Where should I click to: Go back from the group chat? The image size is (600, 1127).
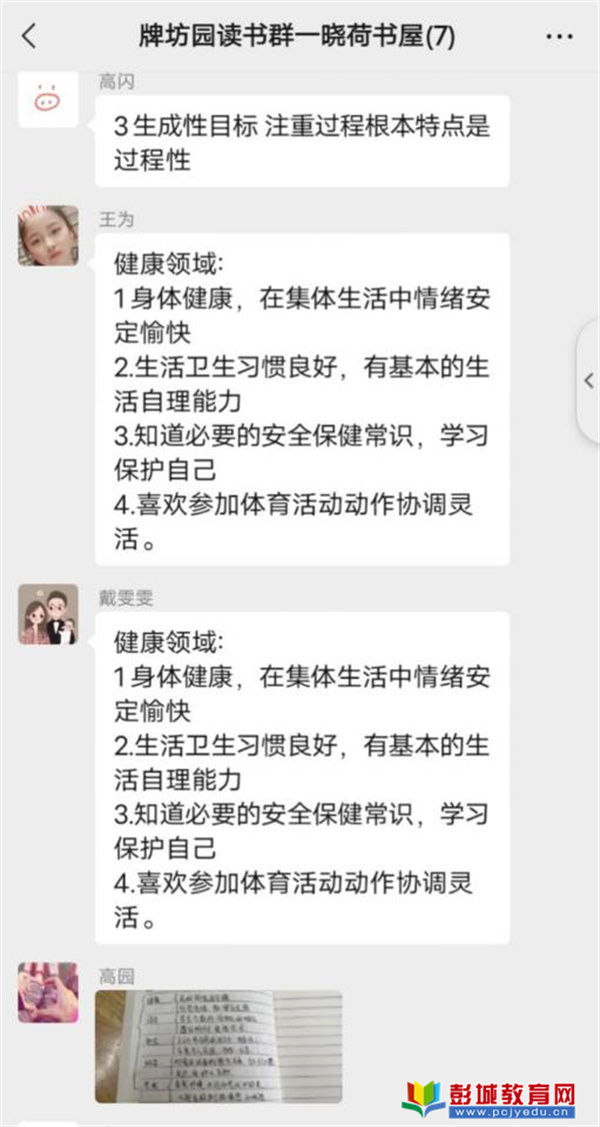click(x=29, y=36)
